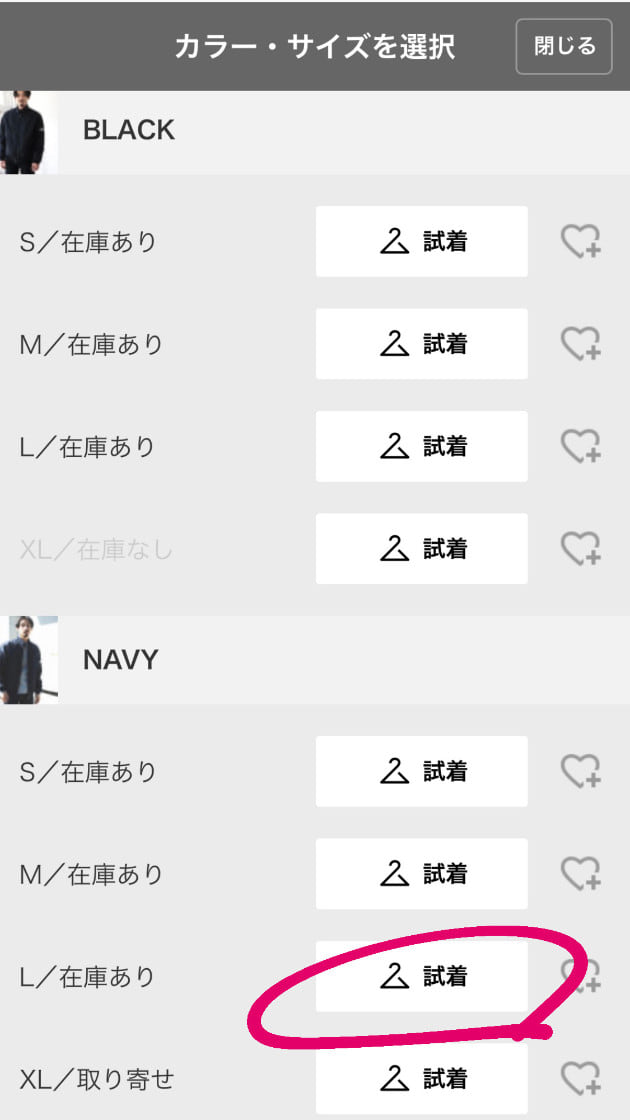
Task: Tap 試着 for NAVY size S
Action: pyautogui.click(x=421, y=771)
